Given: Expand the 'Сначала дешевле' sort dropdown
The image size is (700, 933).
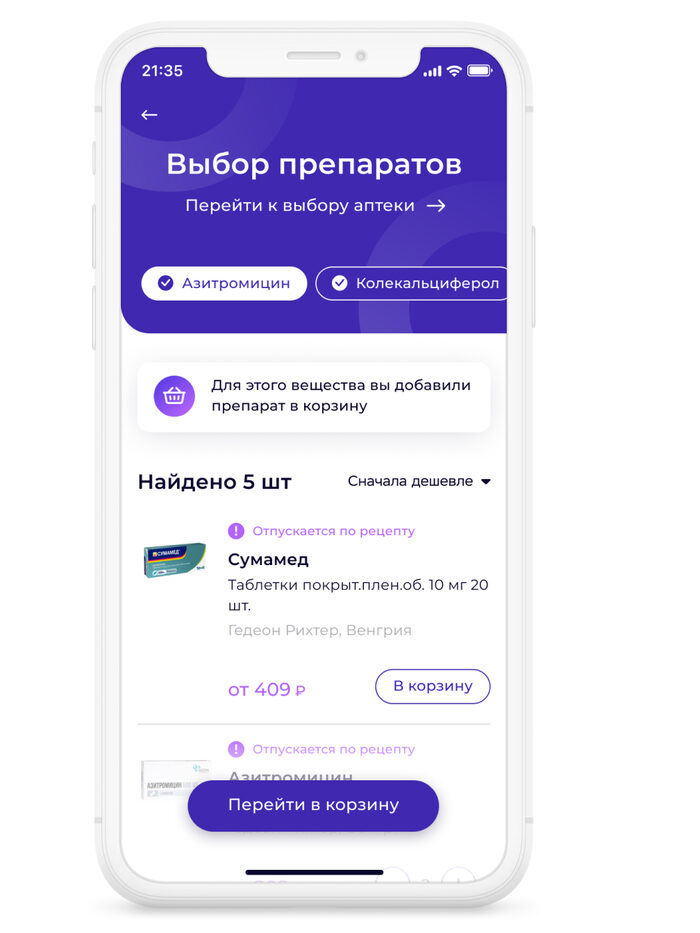Looking at the screenshot, I should pyautogui.click(x=419, y=481).
